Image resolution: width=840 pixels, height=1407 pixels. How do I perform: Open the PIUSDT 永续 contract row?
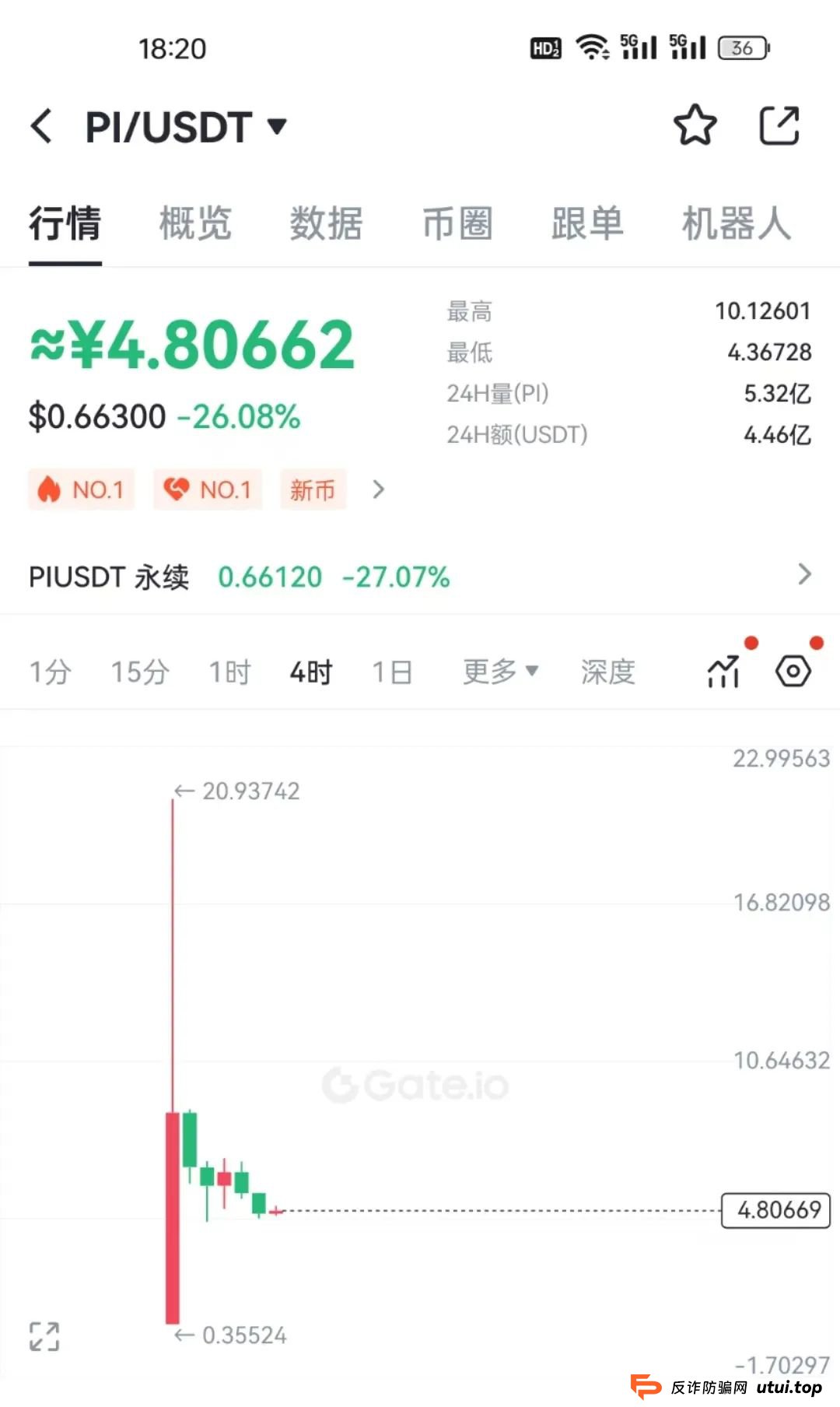pos(420,577)
